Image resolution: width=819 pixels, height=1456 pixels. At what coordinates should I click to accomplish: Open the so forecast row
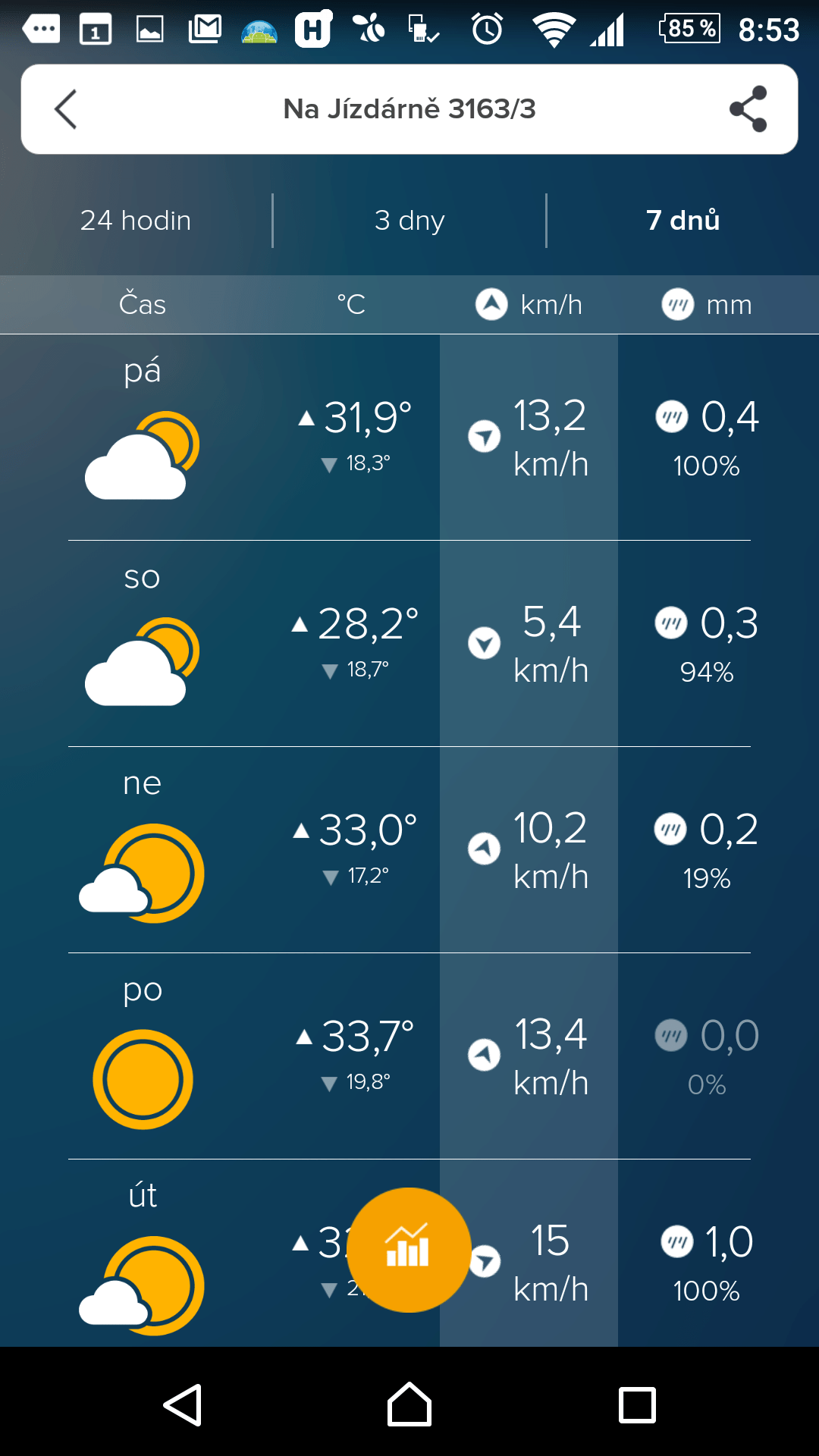(409, 645)
